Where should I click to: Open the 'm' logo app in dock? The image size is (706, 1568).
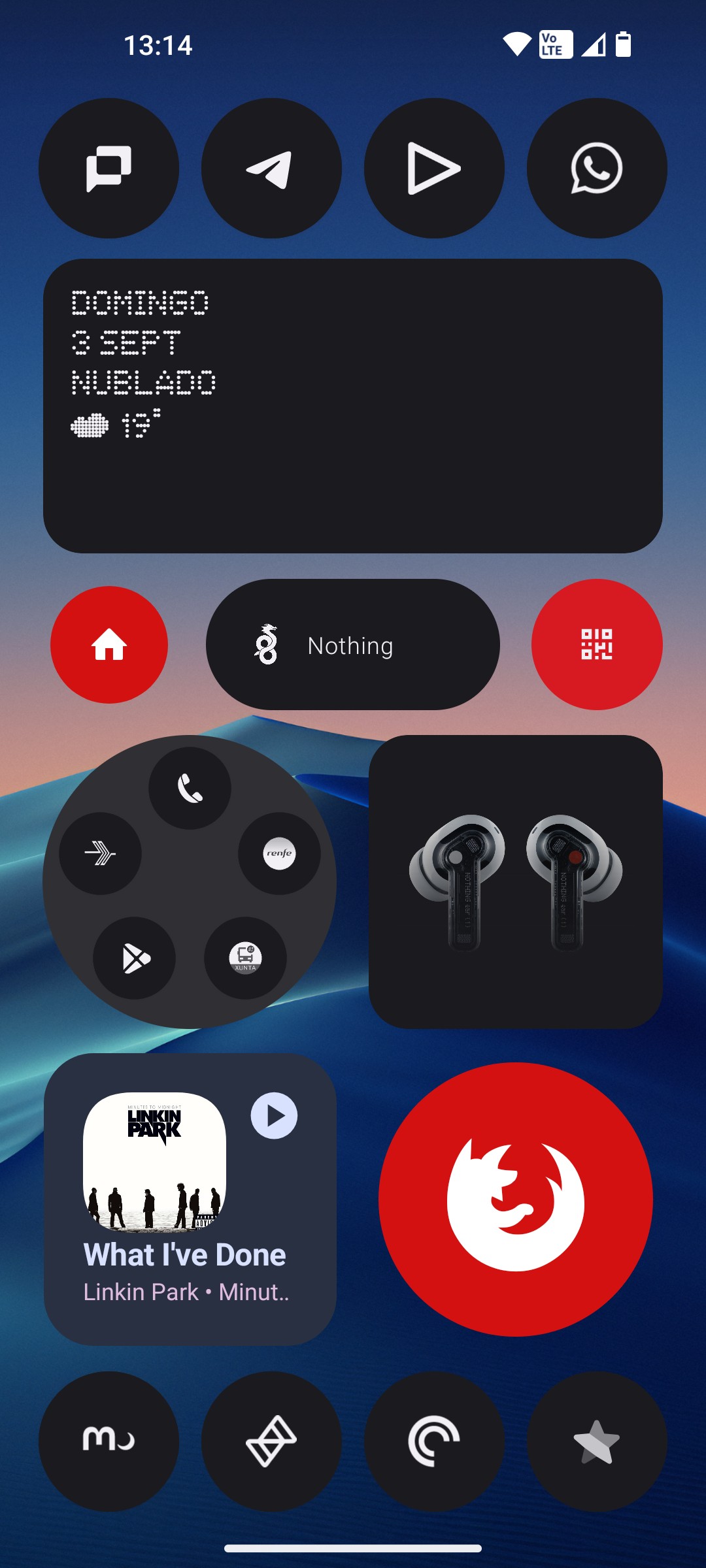pos(109,1441)
